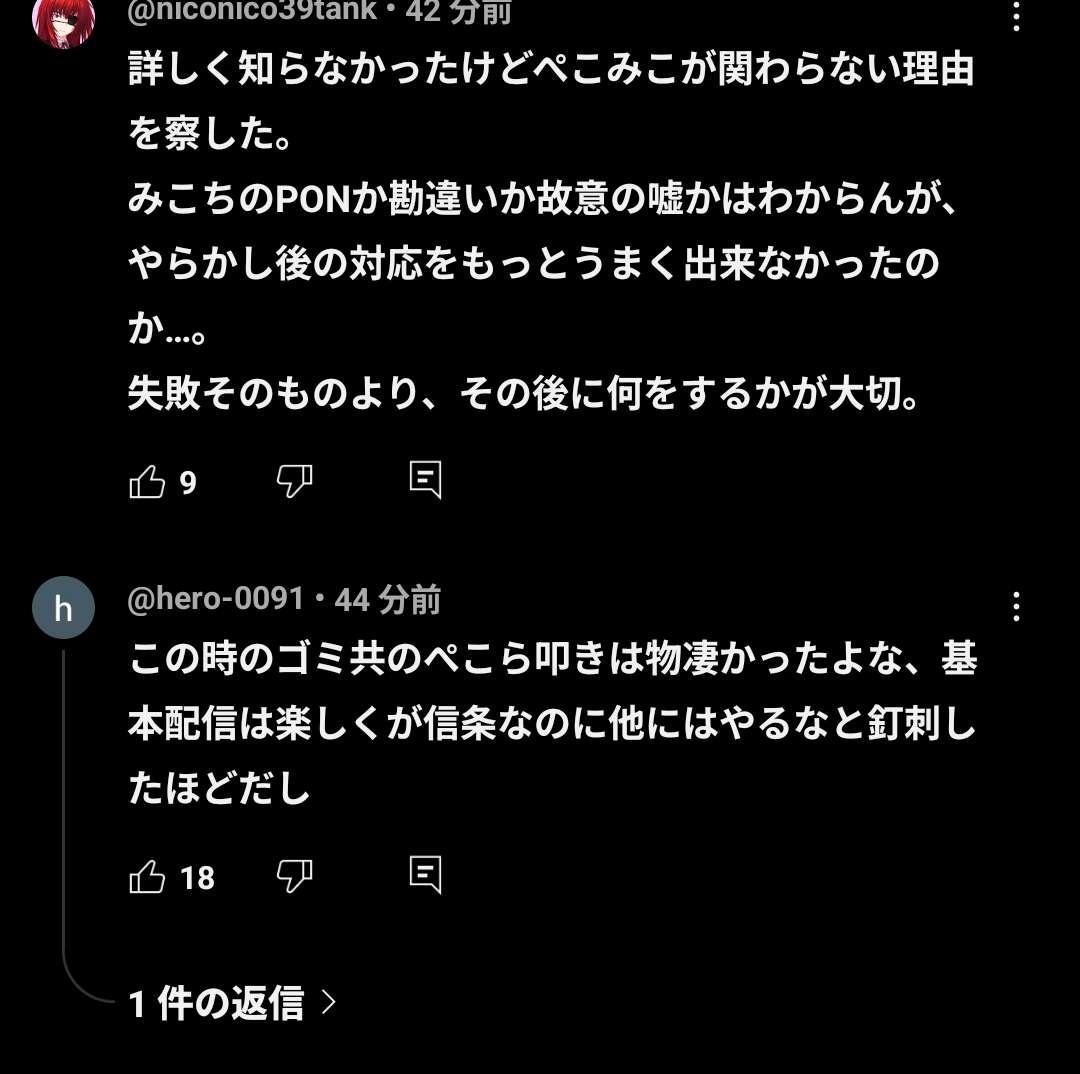1080x1074 pixels.
Task: Dislike the comment by @hero-0091
Action: (x=294, y=876)
